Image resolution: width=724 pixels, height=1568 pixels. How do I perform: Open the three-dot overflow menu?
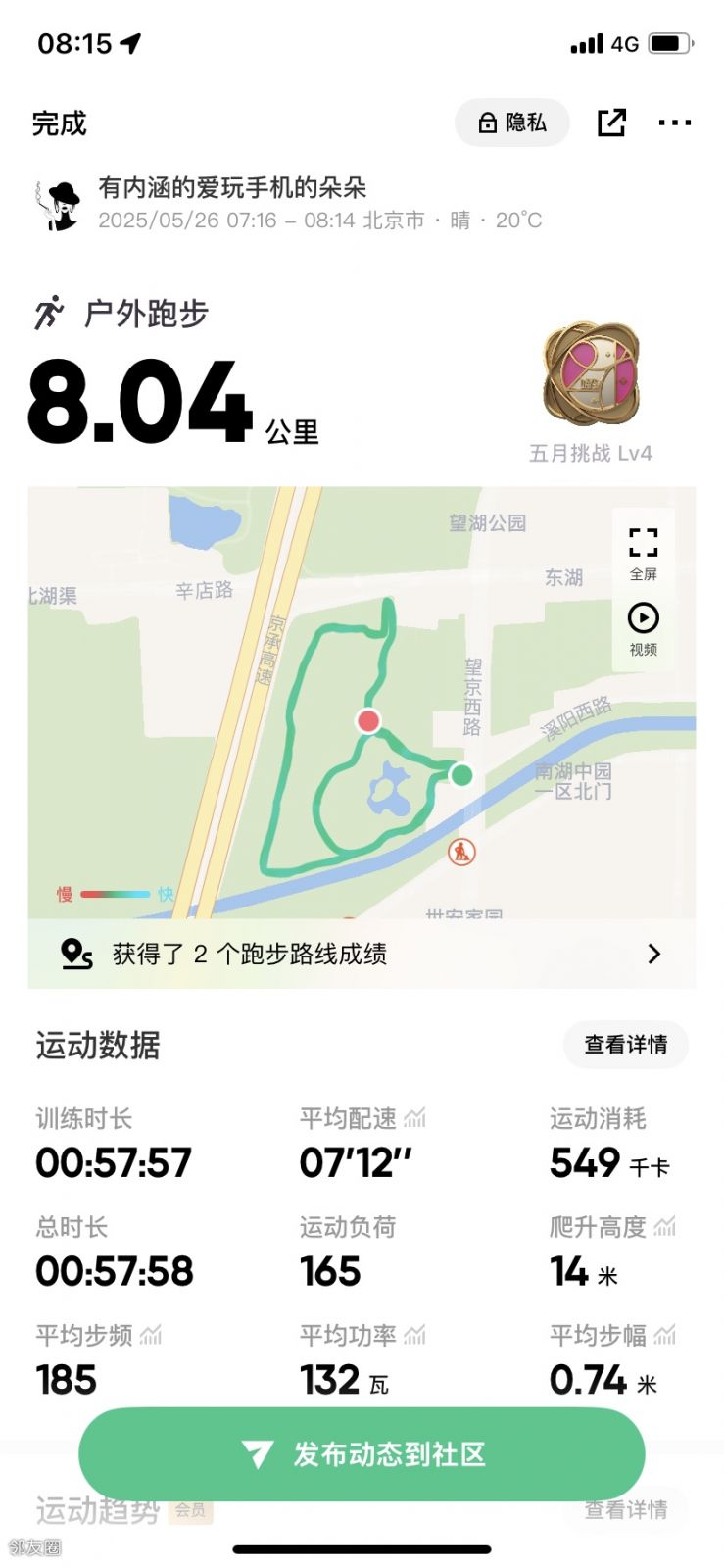[x=675, y=122]
